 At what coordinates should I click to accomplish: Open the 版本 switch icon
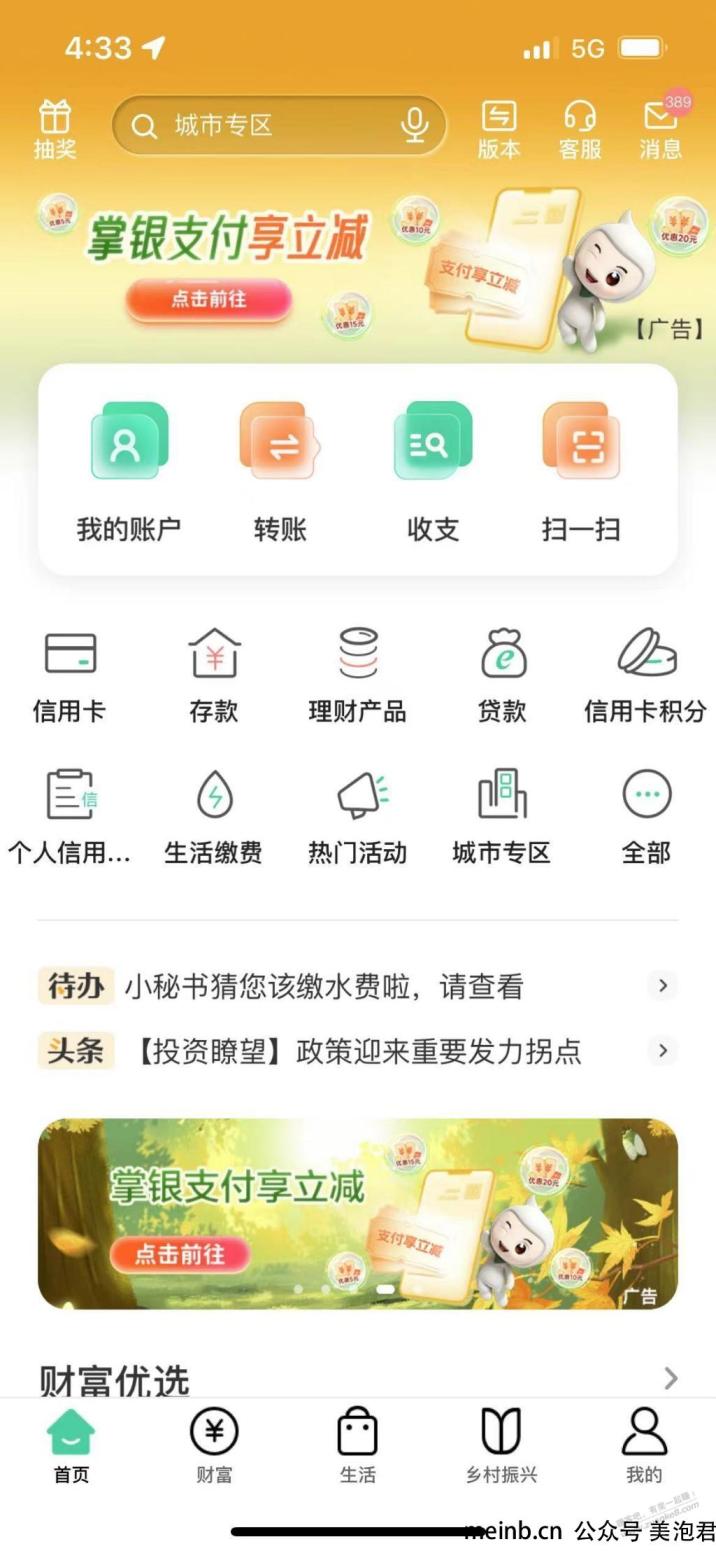pyautogui.click(x=498, y=128)
